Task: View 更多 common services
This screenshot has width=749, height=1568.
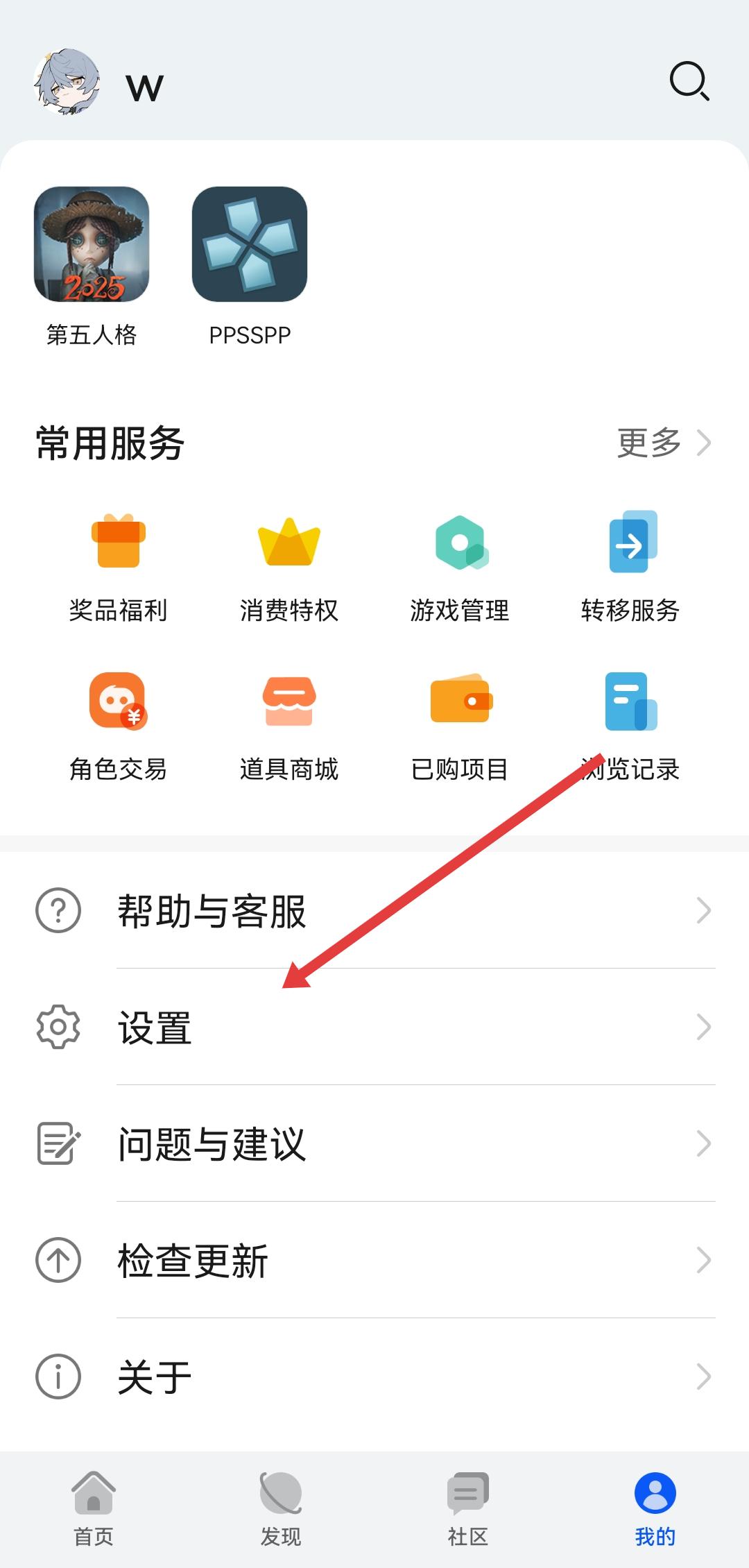Action: pos(664,443)
